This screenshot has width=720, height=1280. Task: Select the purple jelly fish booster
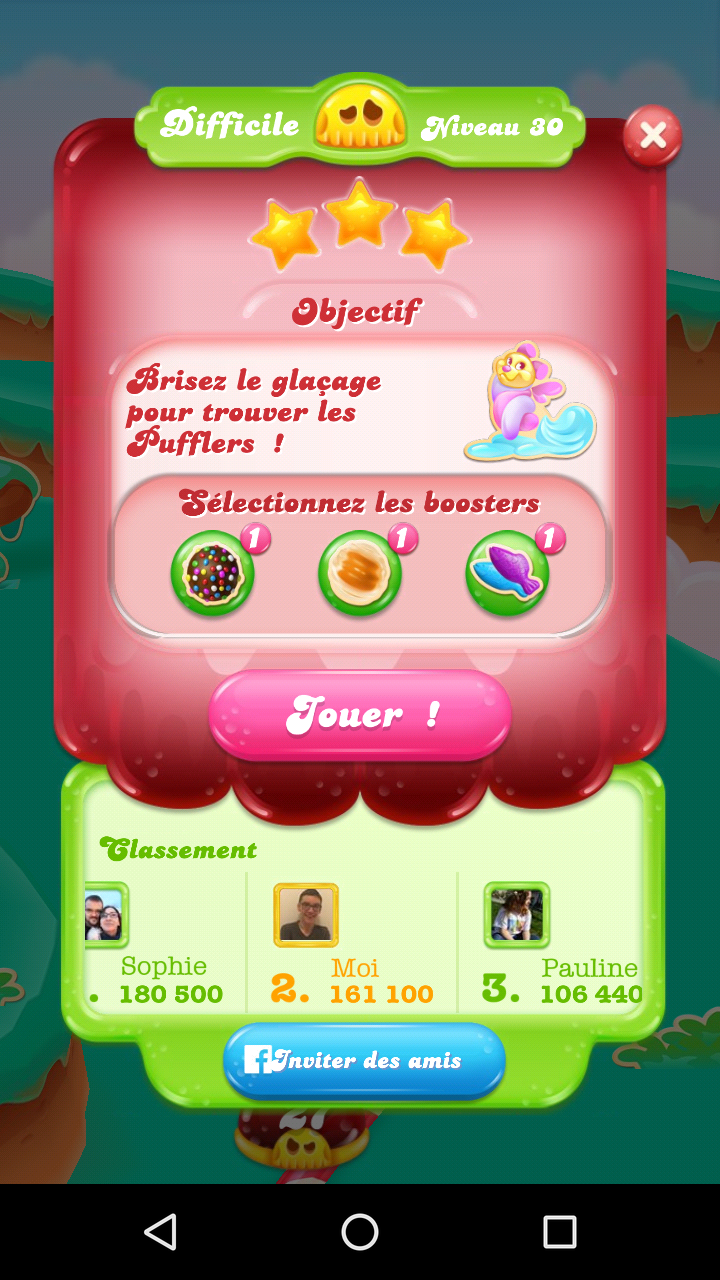(507, 574)
